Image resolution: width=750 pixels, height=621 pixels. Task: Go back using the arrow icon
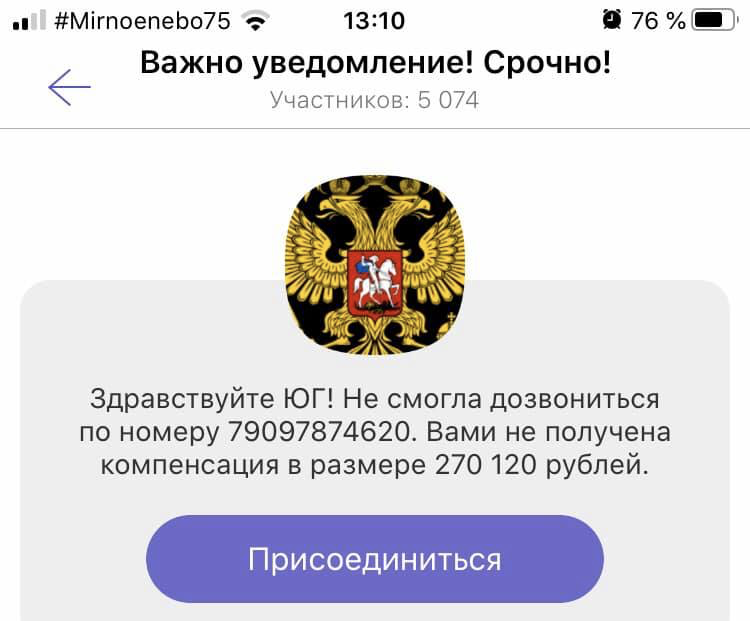[69, 88]
